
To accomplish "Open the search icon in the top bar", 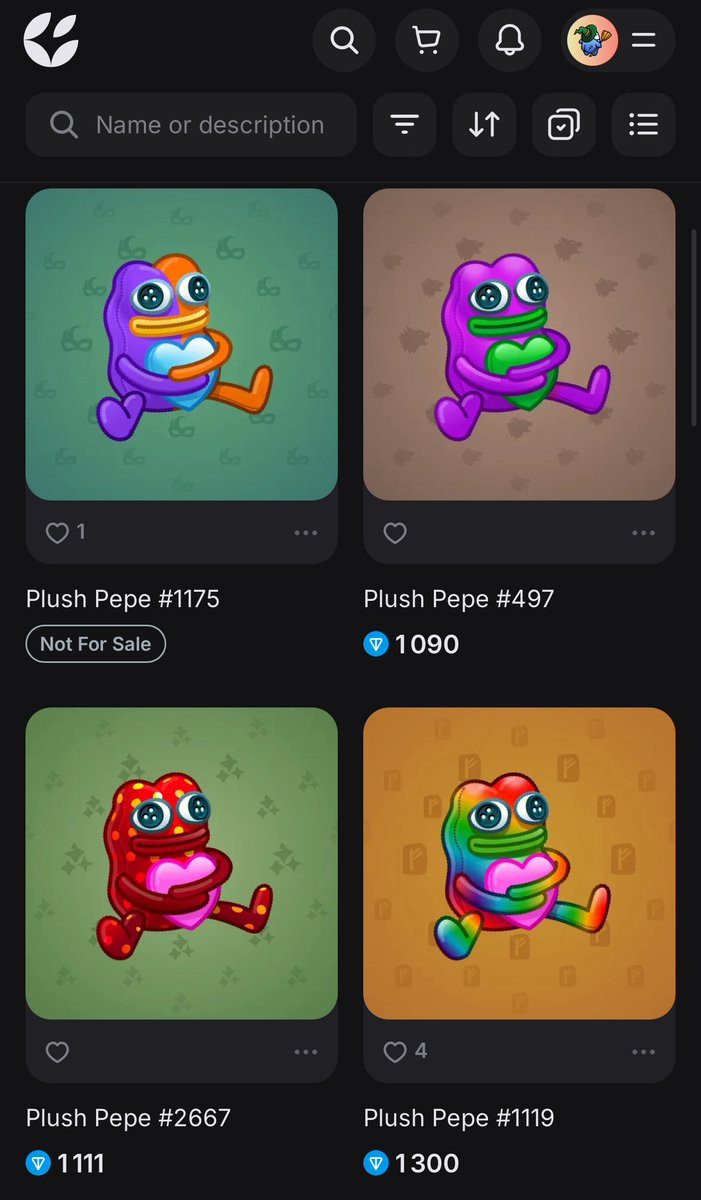I will coord(344,41).
